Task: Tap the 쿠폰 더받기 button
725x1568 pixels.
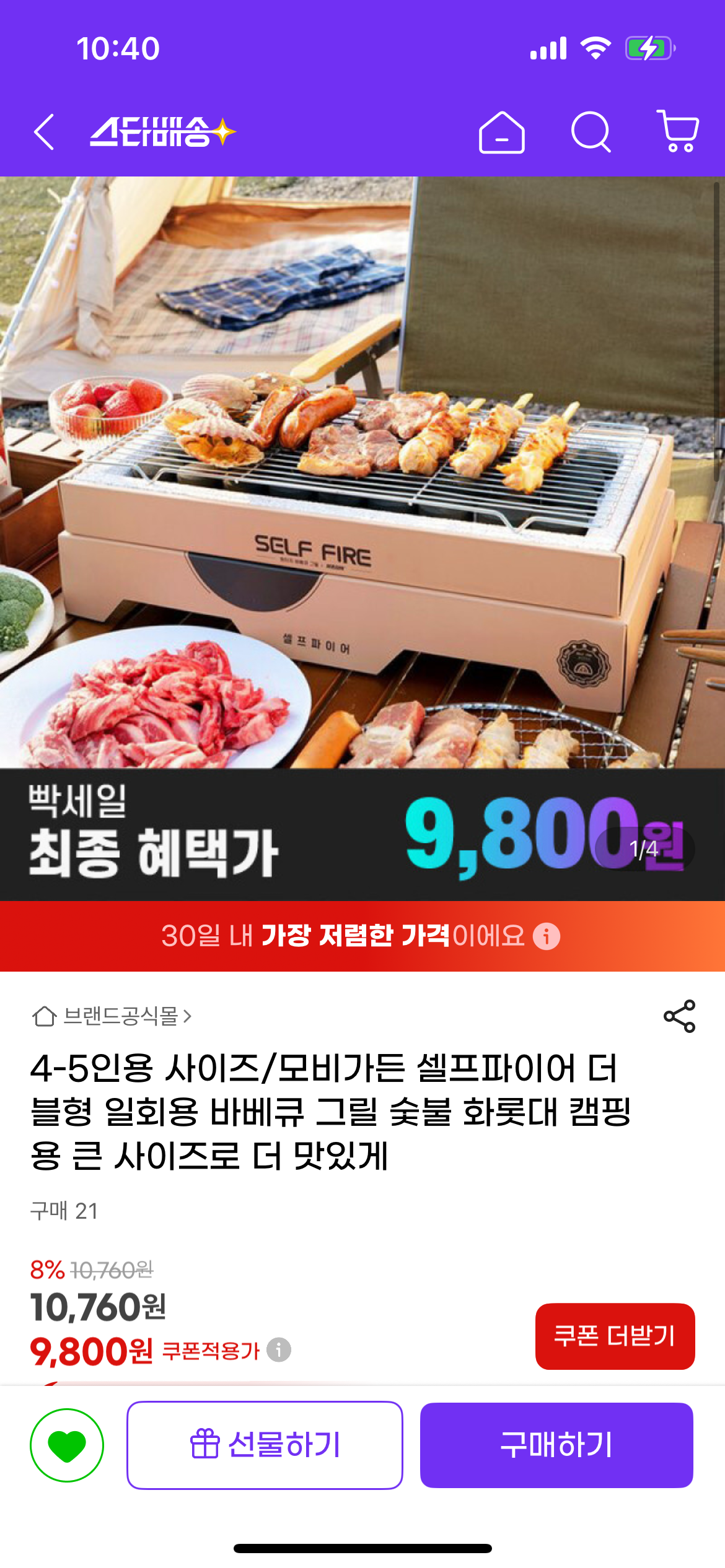Action: (615, 1336)
